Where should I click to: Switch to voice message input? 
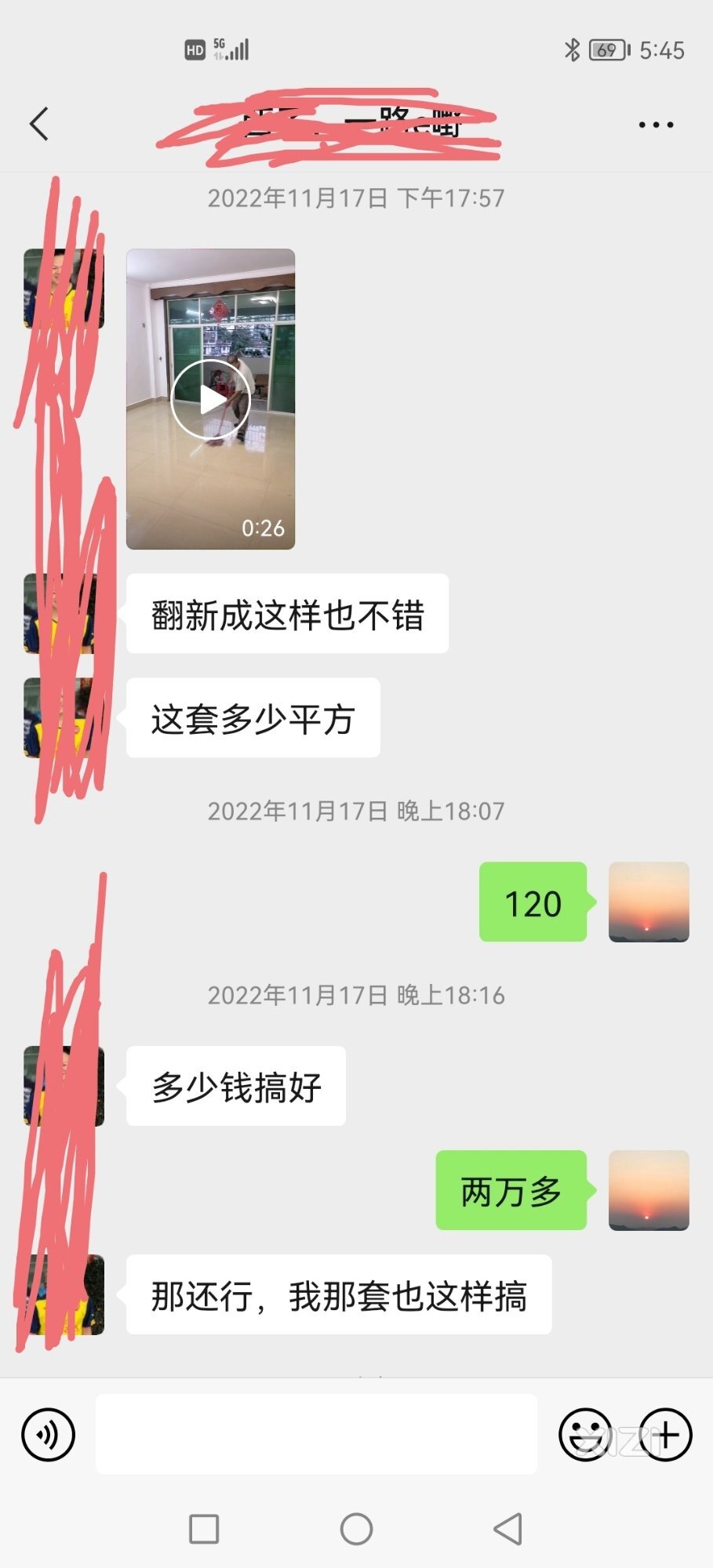(x=49, y=1435)
